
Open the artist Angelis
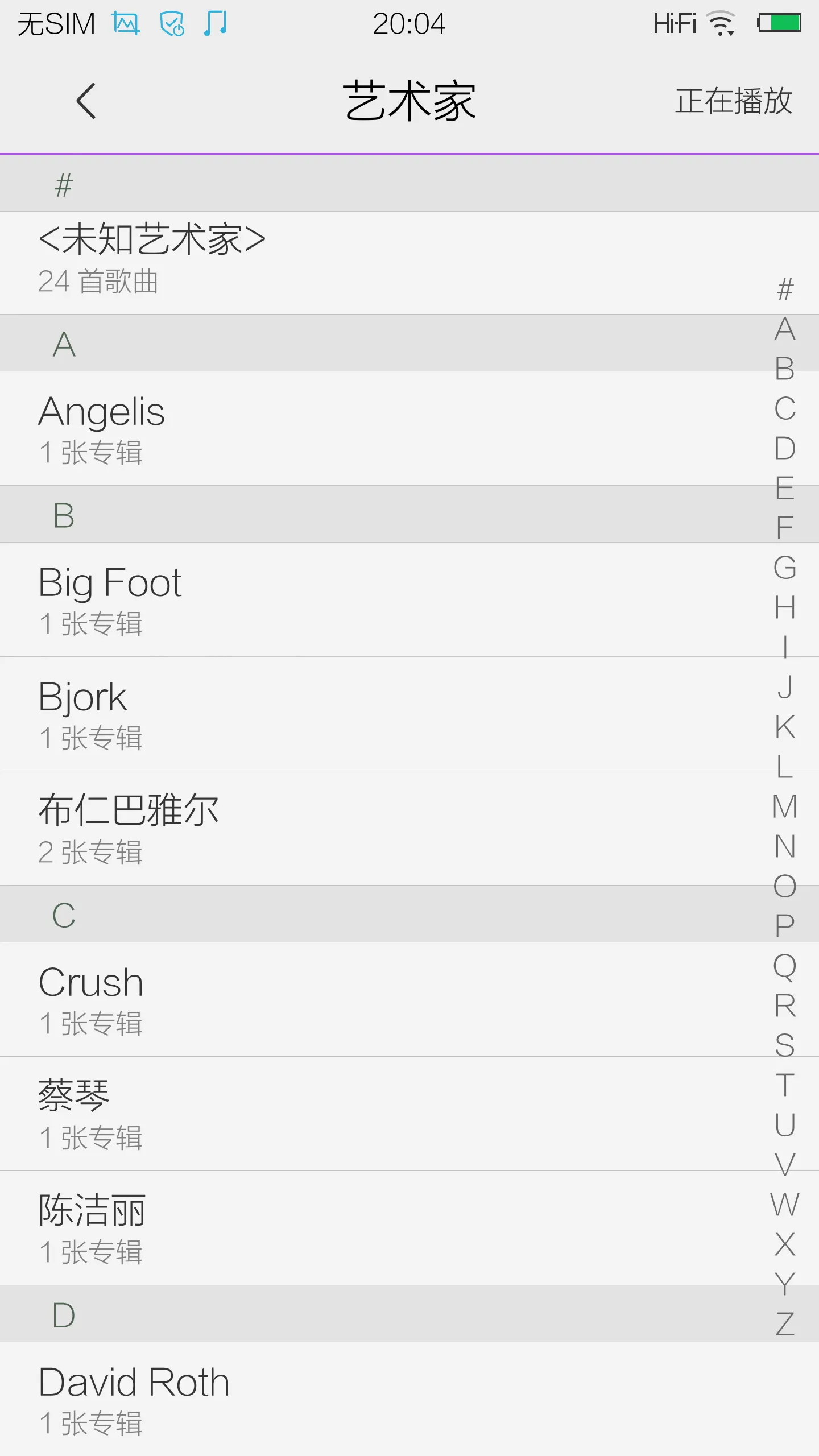pyautogui.click(x=409, y=428)
